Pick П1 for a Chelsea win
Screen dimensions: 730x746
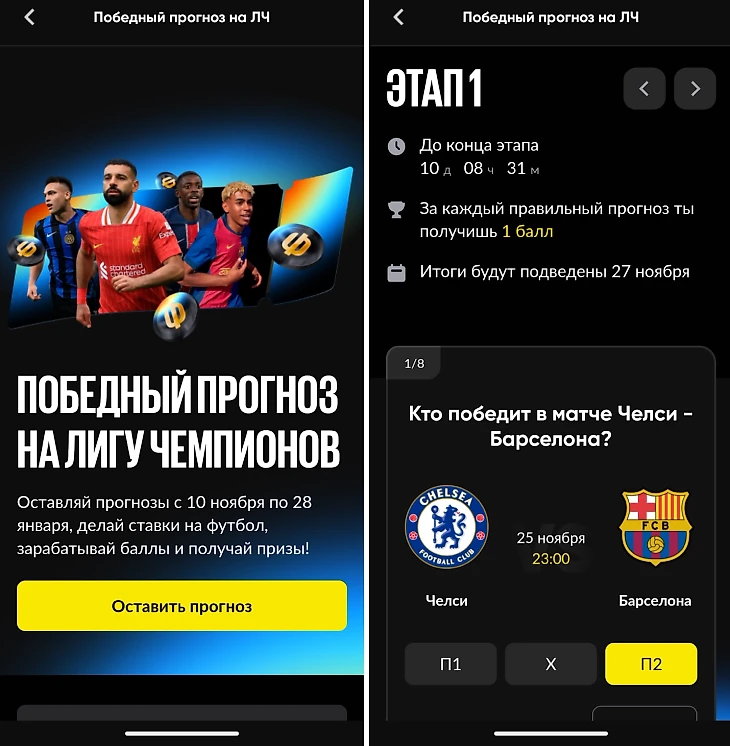[450, 664]
